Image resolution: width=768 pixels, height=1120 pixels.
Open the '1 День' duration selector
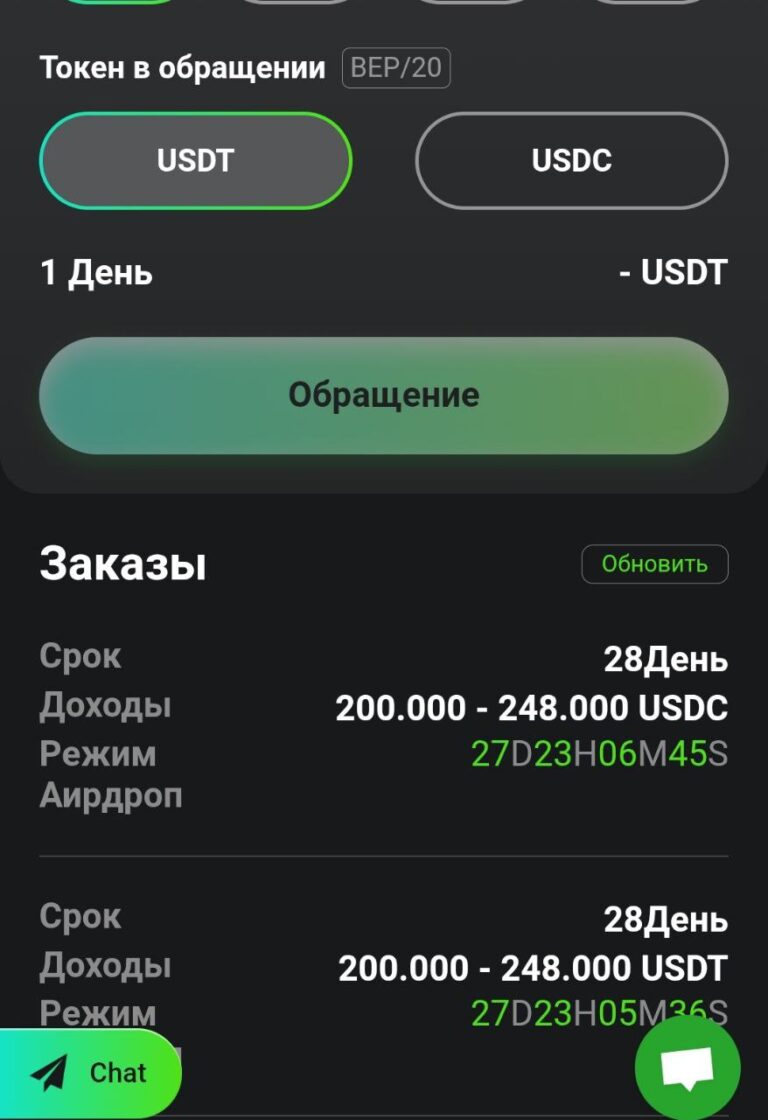95,272
